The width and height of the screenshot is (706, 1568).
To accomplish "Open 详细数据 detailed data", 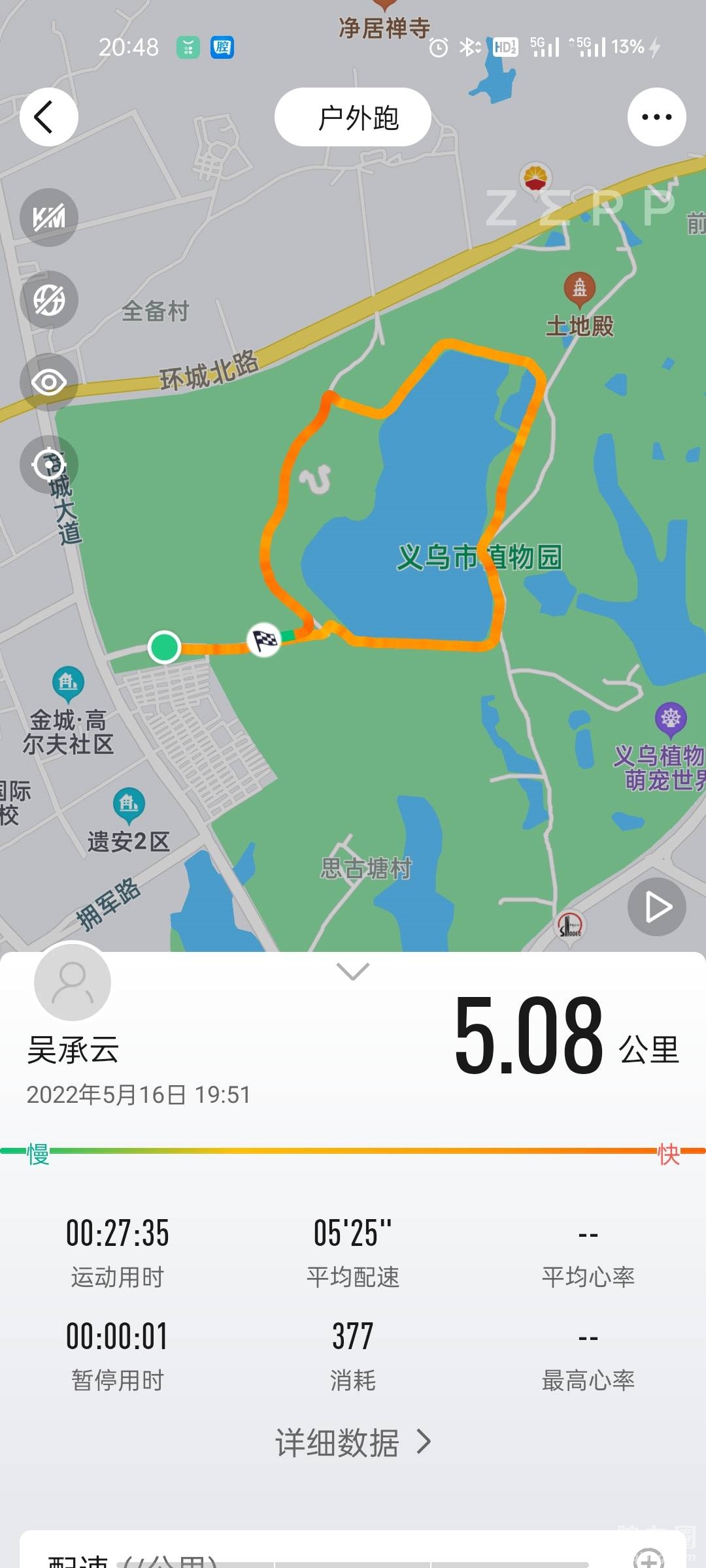I will [x=353, y=1443].
